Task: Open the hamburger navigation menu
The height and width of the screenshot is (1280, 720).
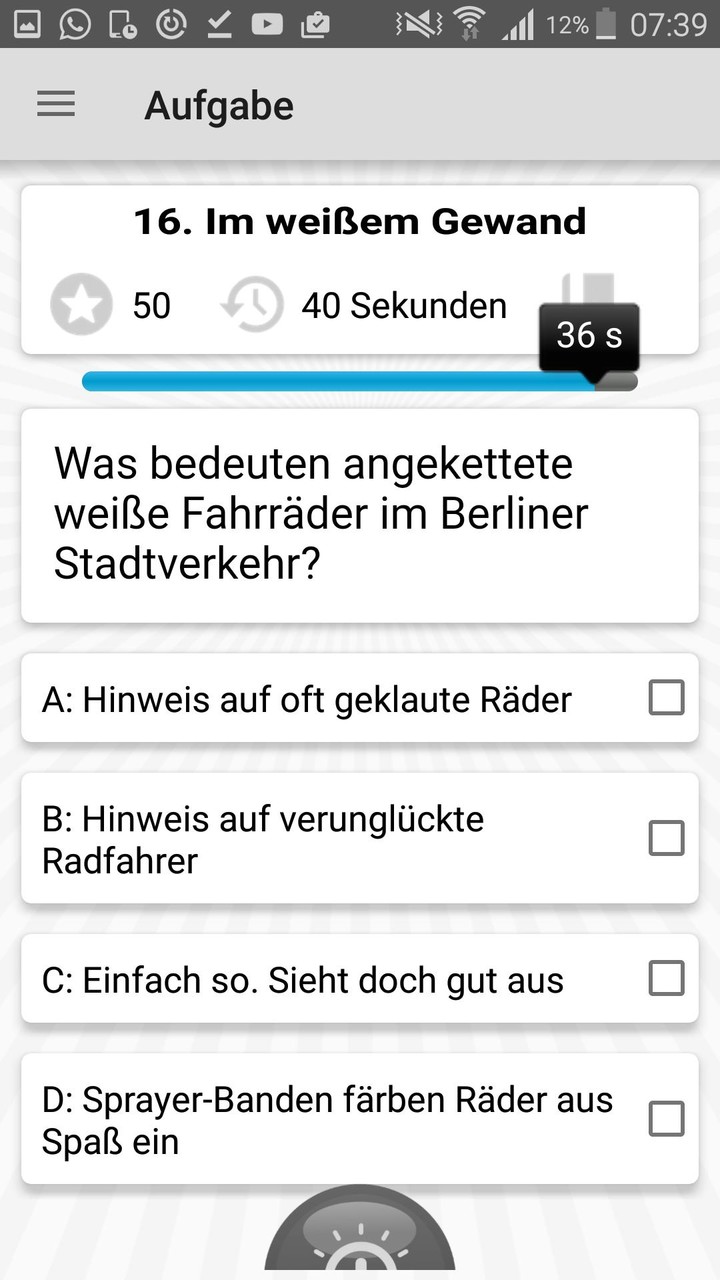Action: pyautogui.click(x=55, y=104)
